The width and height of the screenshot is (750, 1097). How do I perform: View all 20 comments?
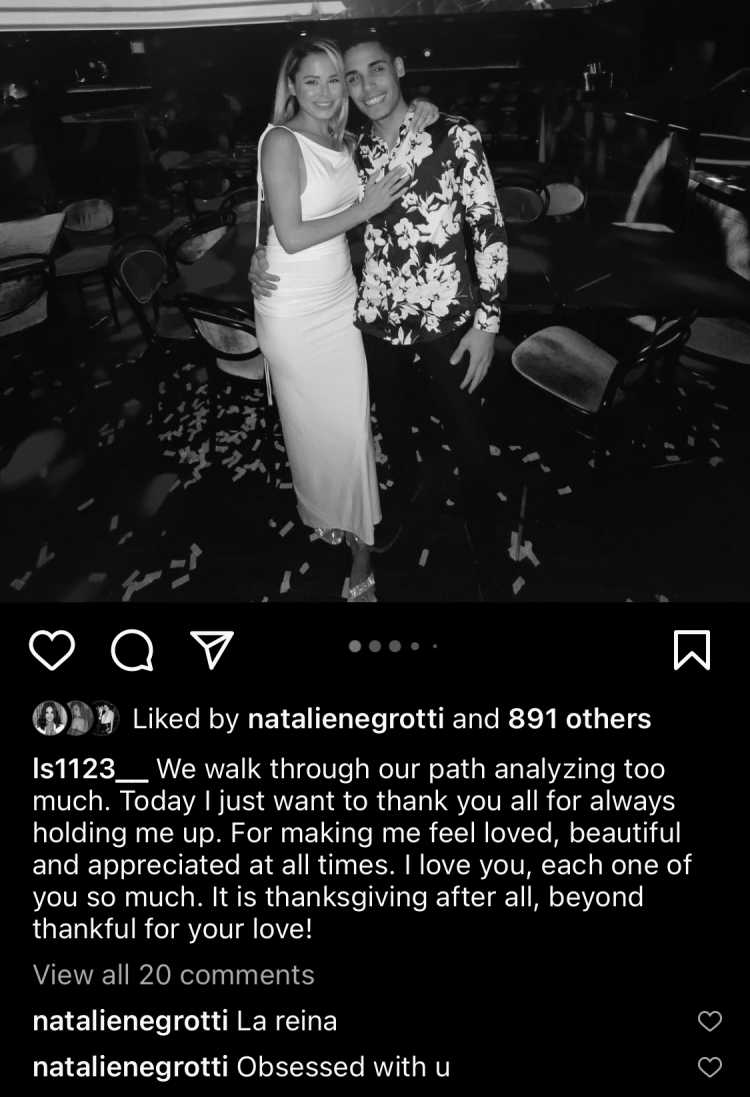point(173,974)
